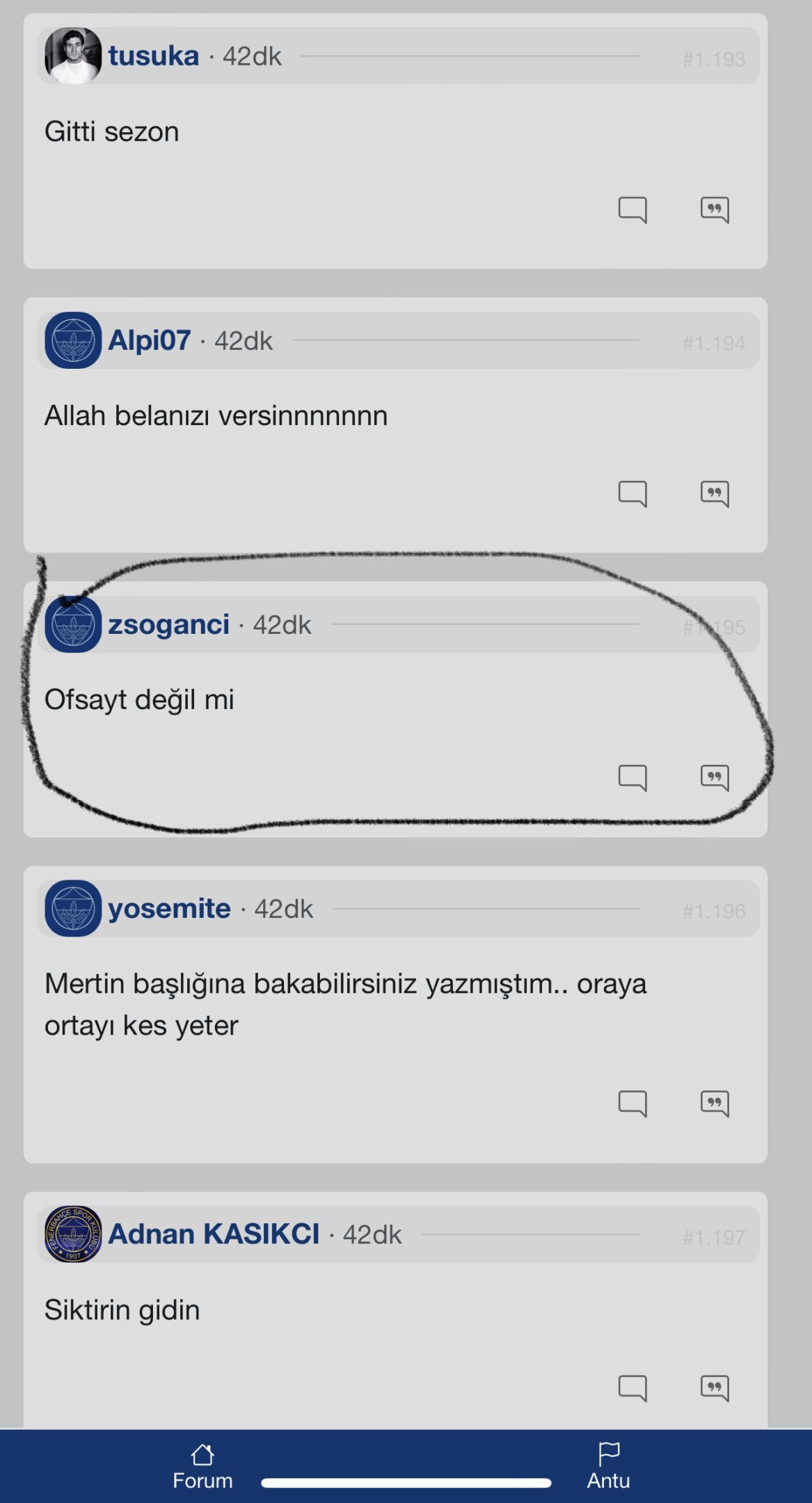Open zsoganci's user profile
Screen dimensions: 812x1503
click(x=168, y=624)
